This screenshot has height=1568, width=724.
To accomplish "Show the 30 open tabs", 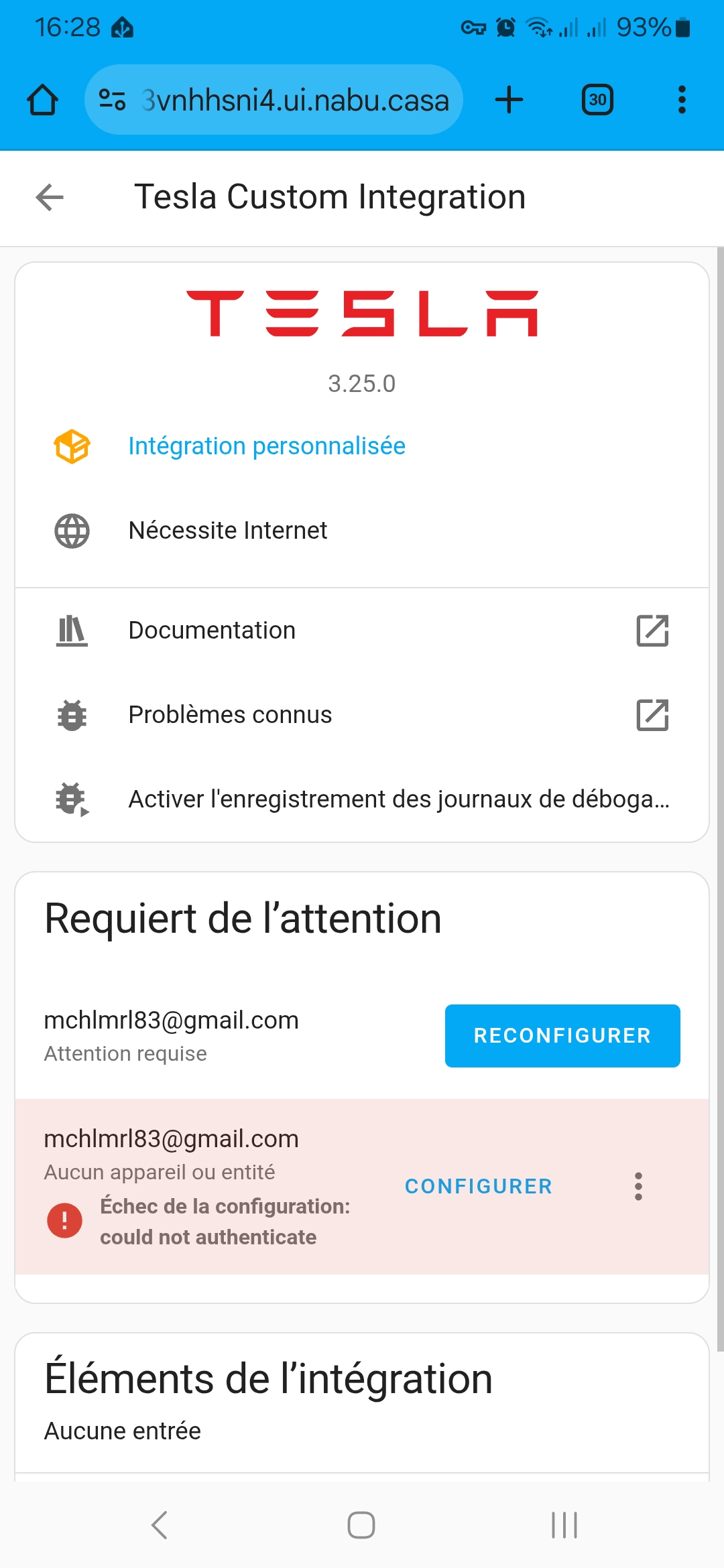I will (597, 100).
